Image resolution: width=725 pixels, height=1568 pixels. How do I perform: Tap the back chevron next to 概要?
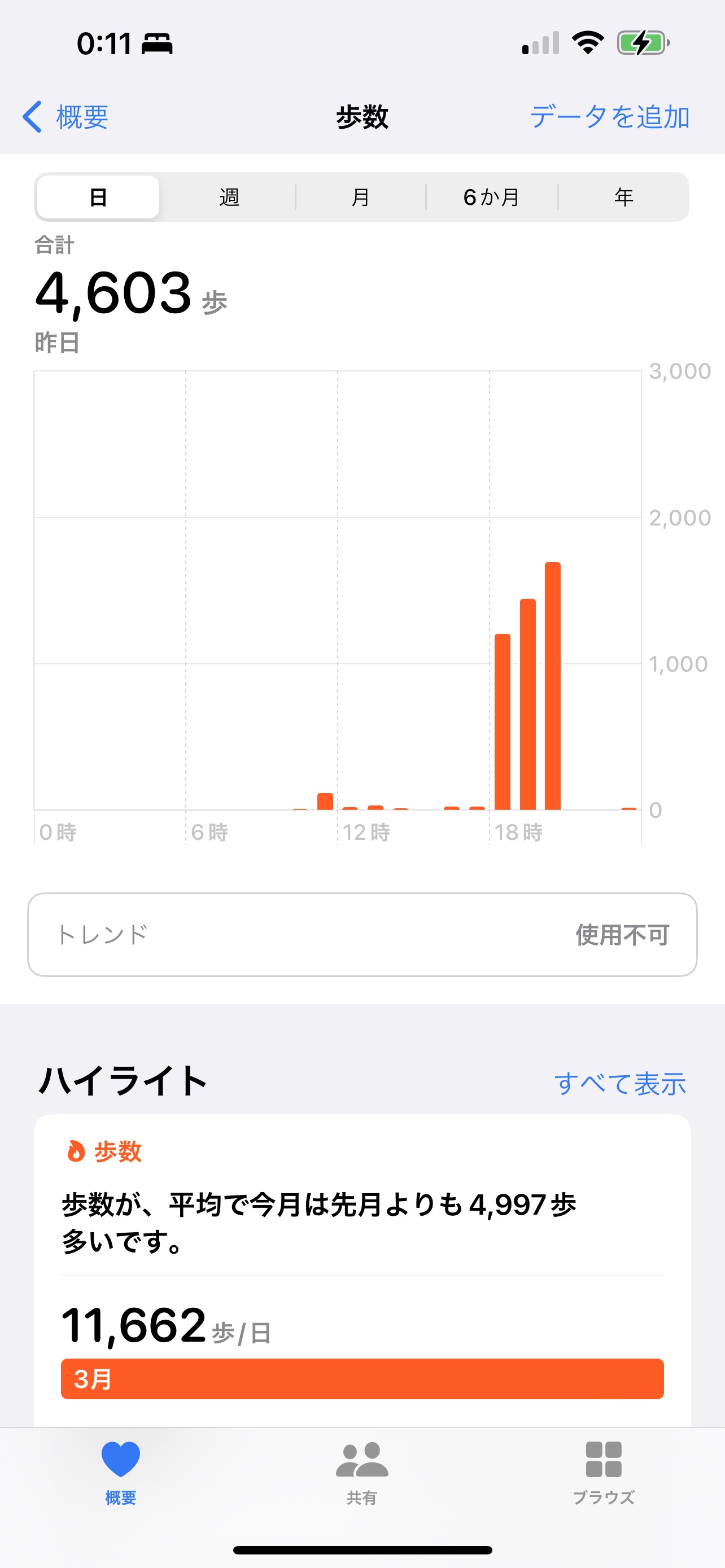click(32, 117)
